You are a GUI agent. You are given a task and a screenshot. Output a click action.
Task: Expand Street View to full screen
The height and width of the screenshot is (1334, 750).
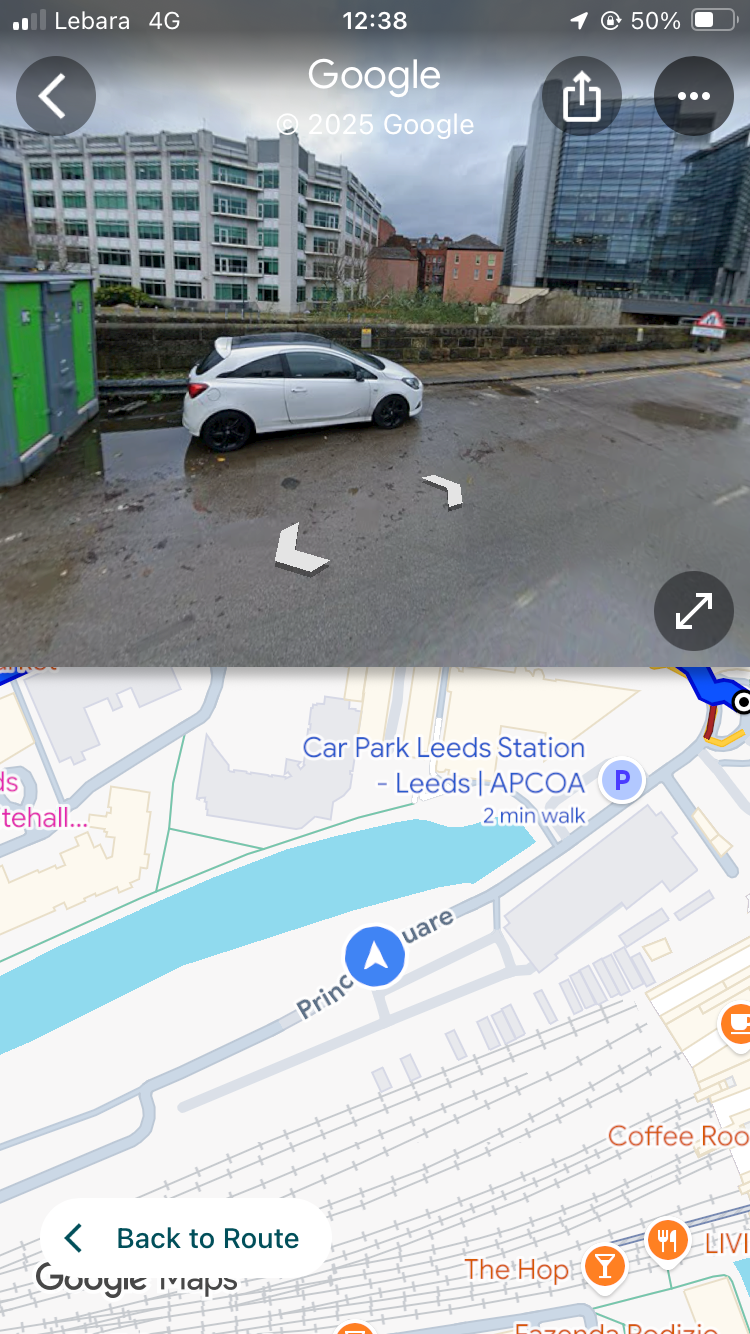[x=693, y=611]
